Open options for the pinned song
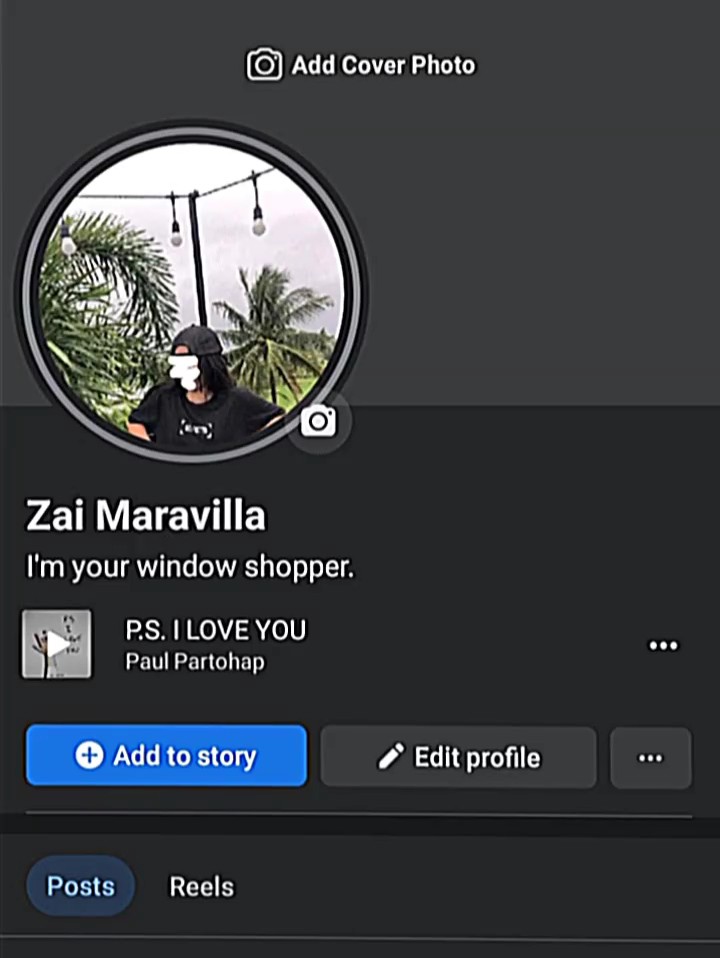Screen dimensions: 720x958 (663, 645)
